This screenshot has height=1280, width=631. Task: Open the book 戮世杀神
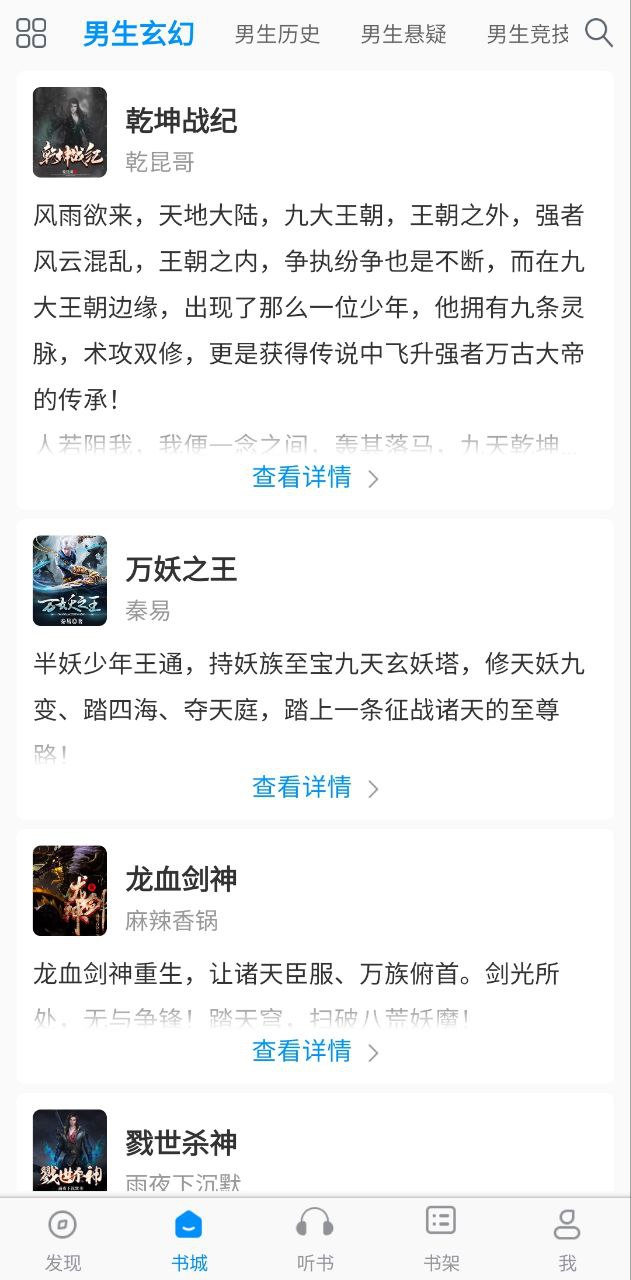click(181, 1142)
